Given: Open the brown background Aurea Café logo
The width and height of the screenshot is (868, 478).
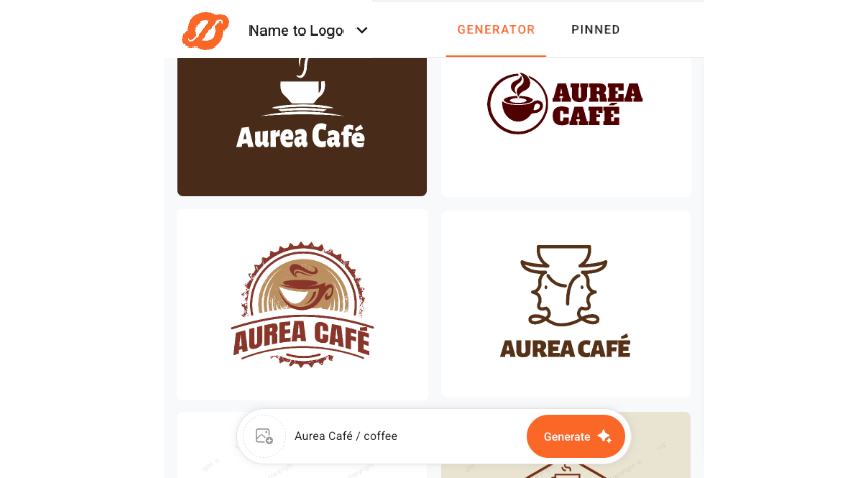Looking at the screenshot, I should pyautogui.click(x=302, y=125).
